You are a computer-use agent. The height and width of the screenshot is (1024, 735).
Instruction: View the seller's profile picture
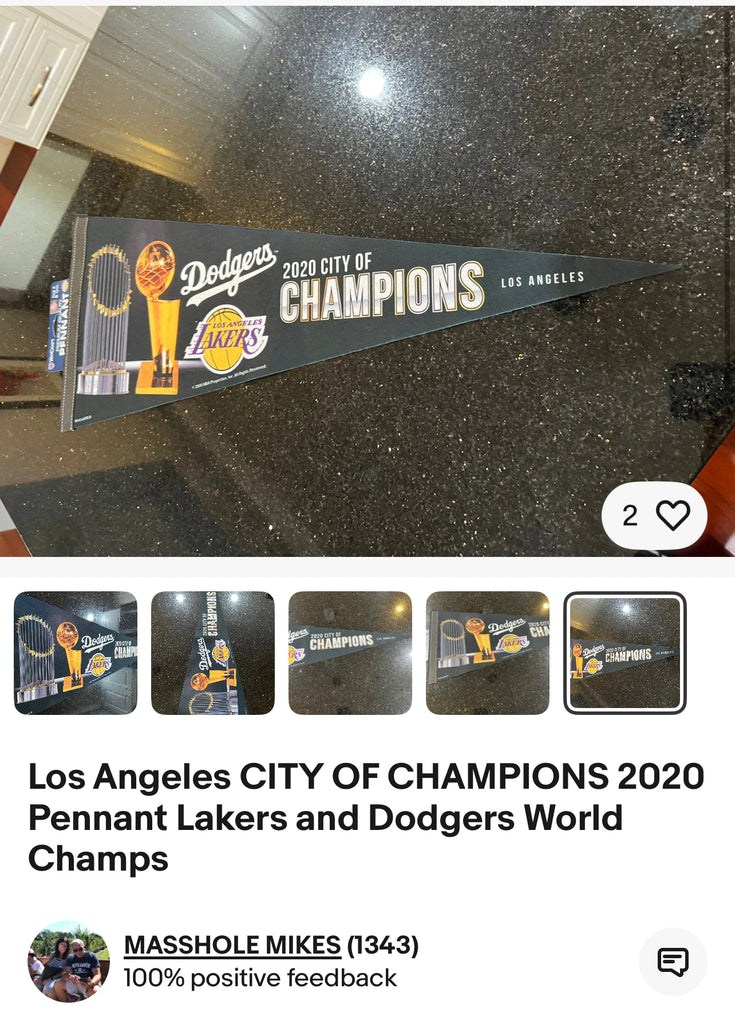pyautogui.click(x=67, y=961)
